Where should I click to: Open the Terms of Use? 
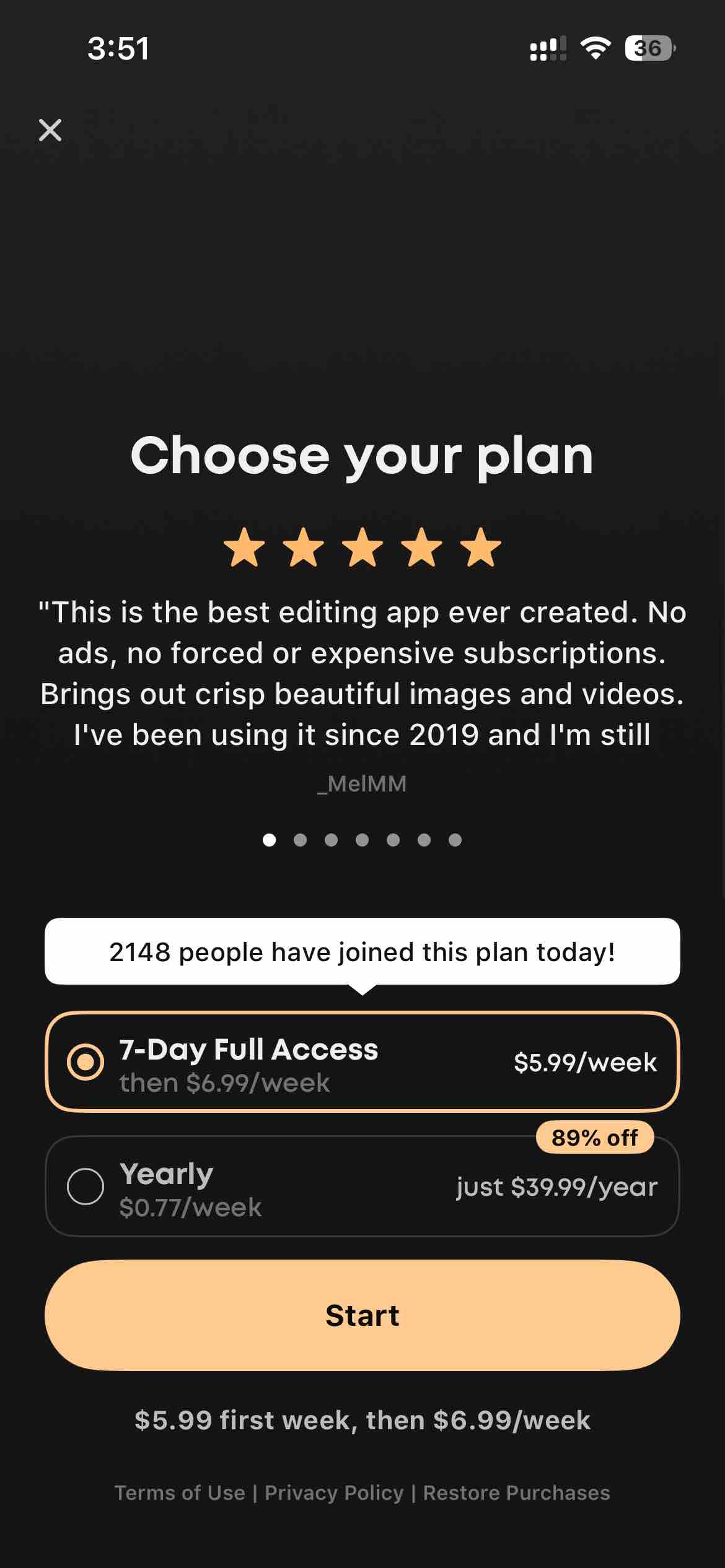pos(180,1493)
